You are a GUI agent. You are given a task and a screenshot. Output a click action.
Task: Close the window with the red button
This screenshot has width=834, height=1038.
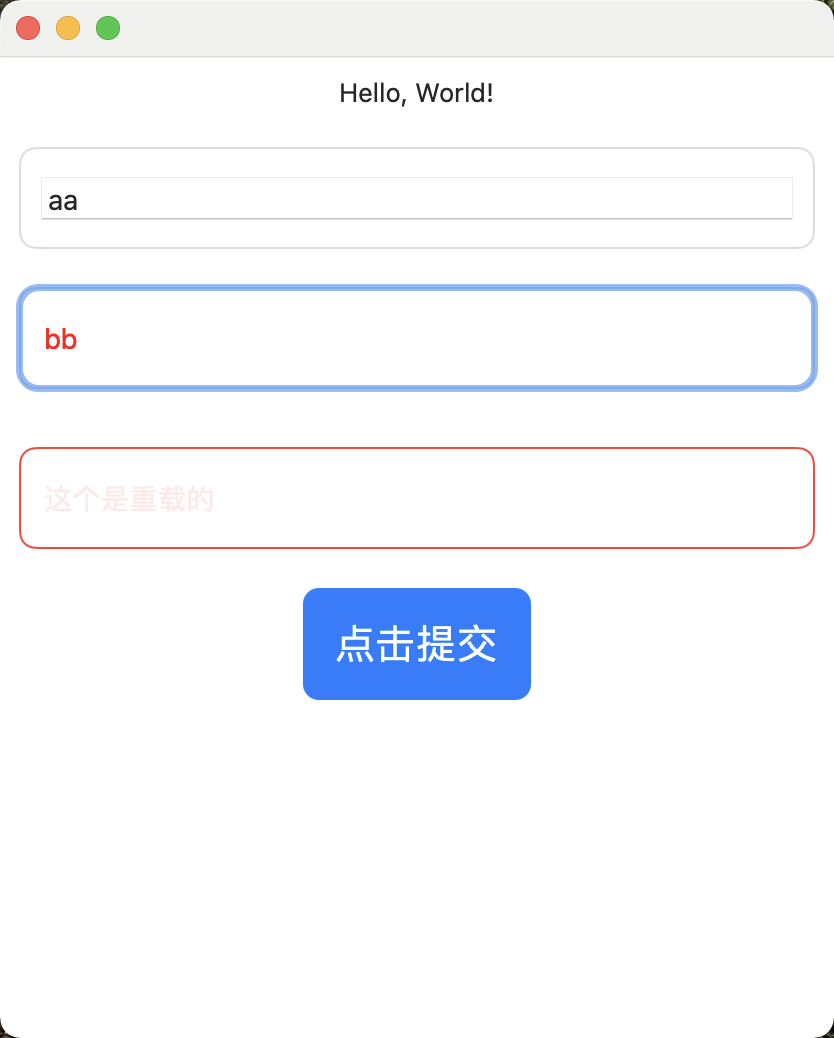point(28,28)
